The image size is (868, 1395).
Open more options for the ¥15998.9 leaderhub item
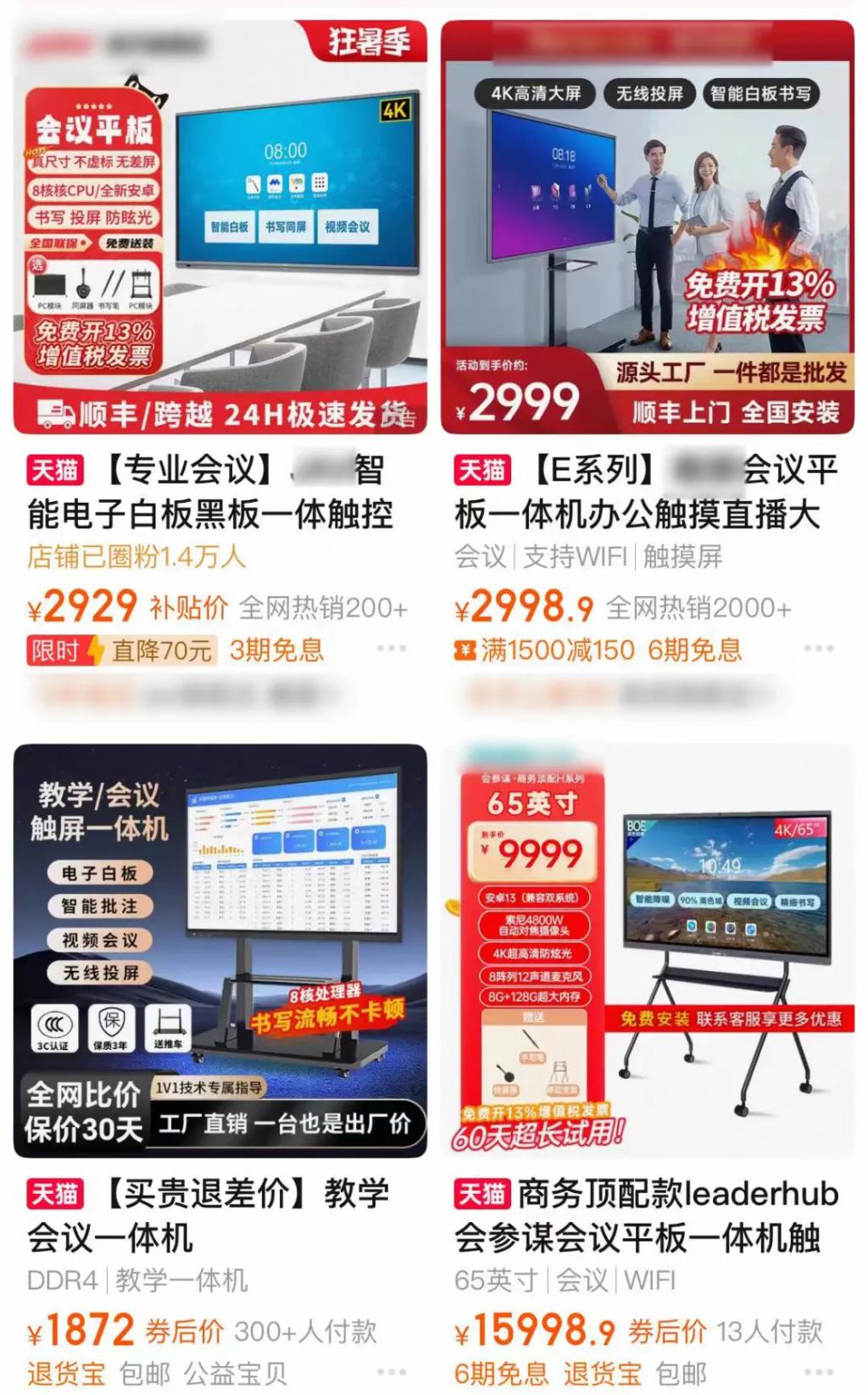819,1371
